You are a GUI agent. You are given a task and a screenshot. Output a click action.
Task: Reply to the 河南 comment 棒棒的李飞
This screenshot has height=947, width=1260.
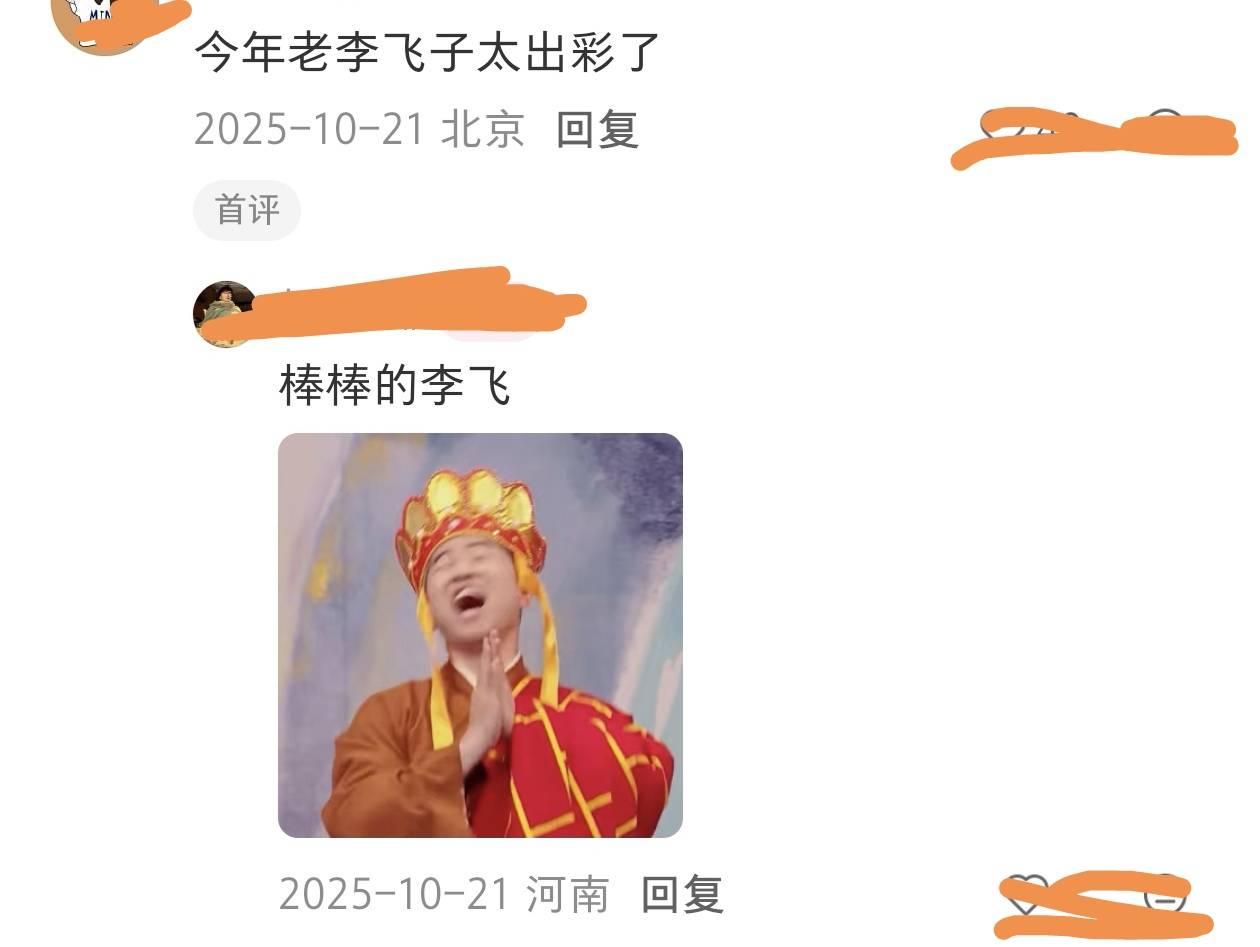[682, 894]
